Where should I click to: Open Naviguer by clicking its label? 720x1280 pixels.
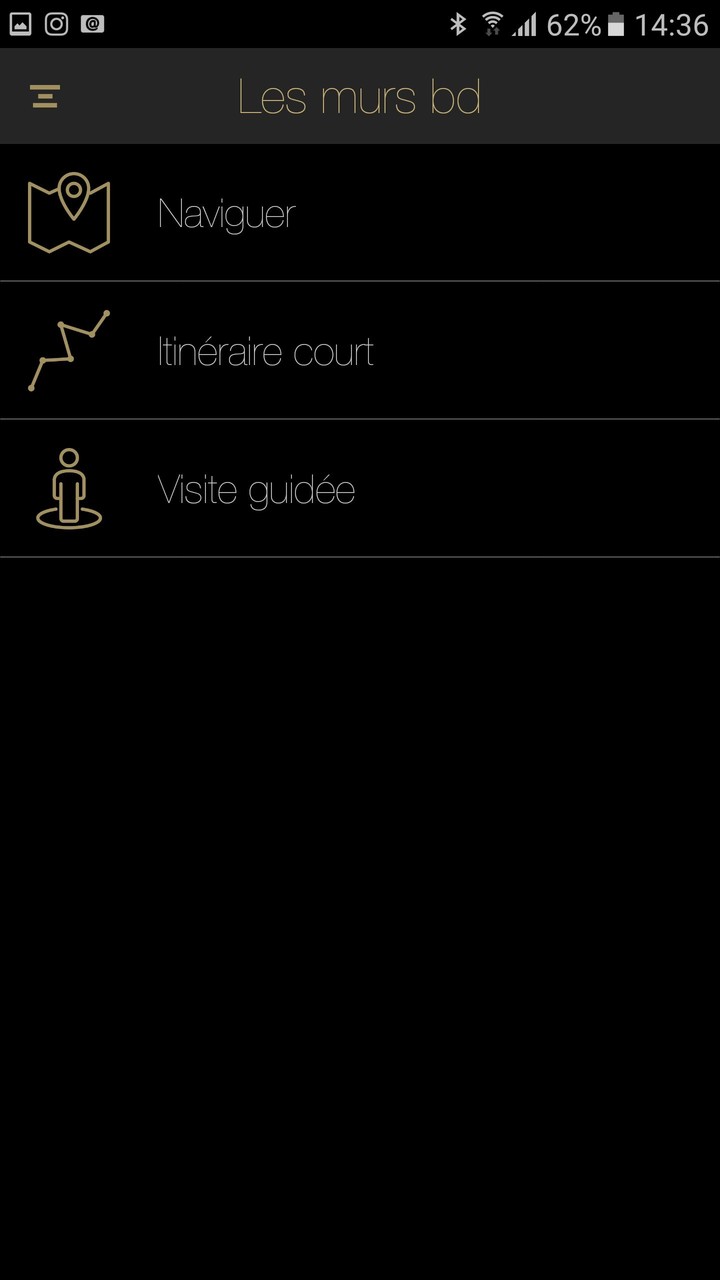coord(226,212)
